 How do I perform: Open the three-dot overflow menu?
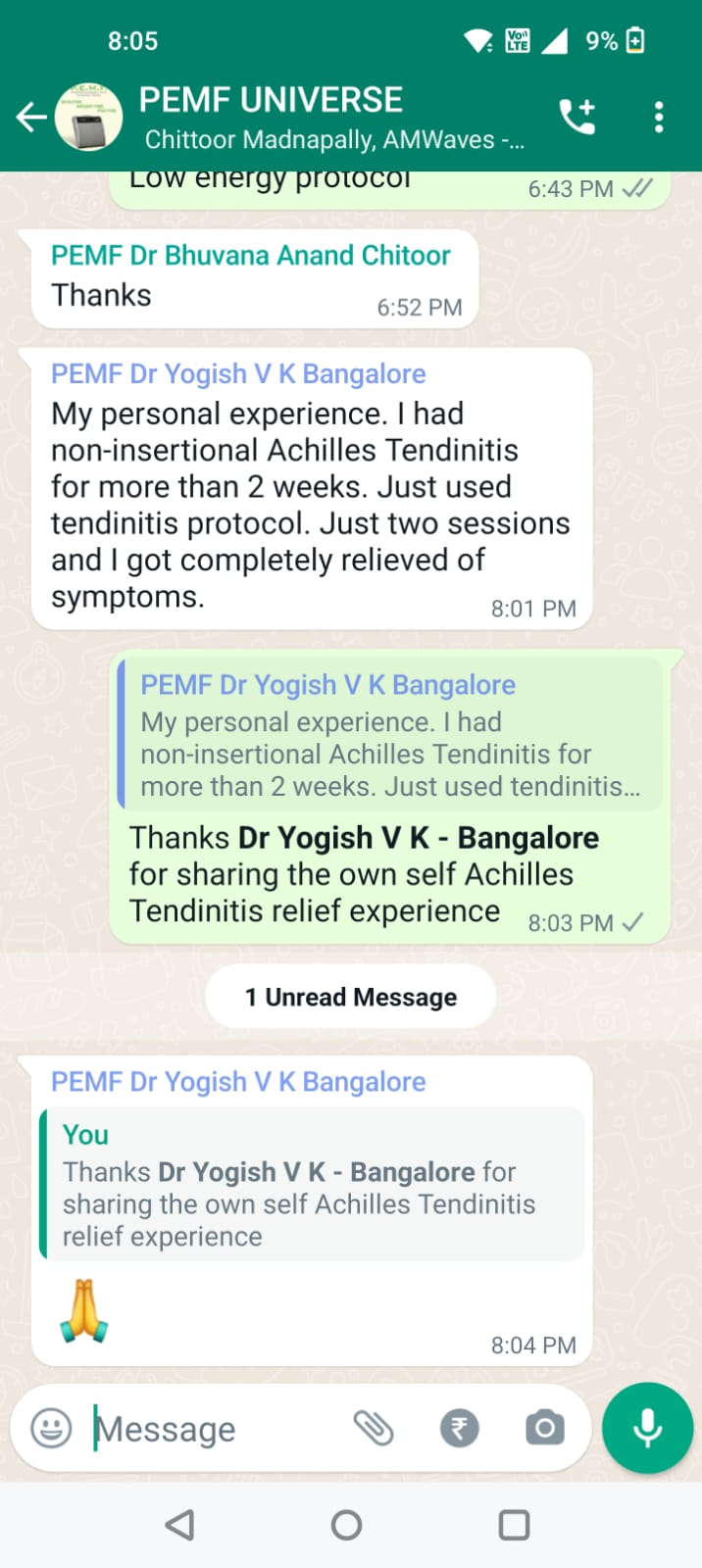click(659, 118)
